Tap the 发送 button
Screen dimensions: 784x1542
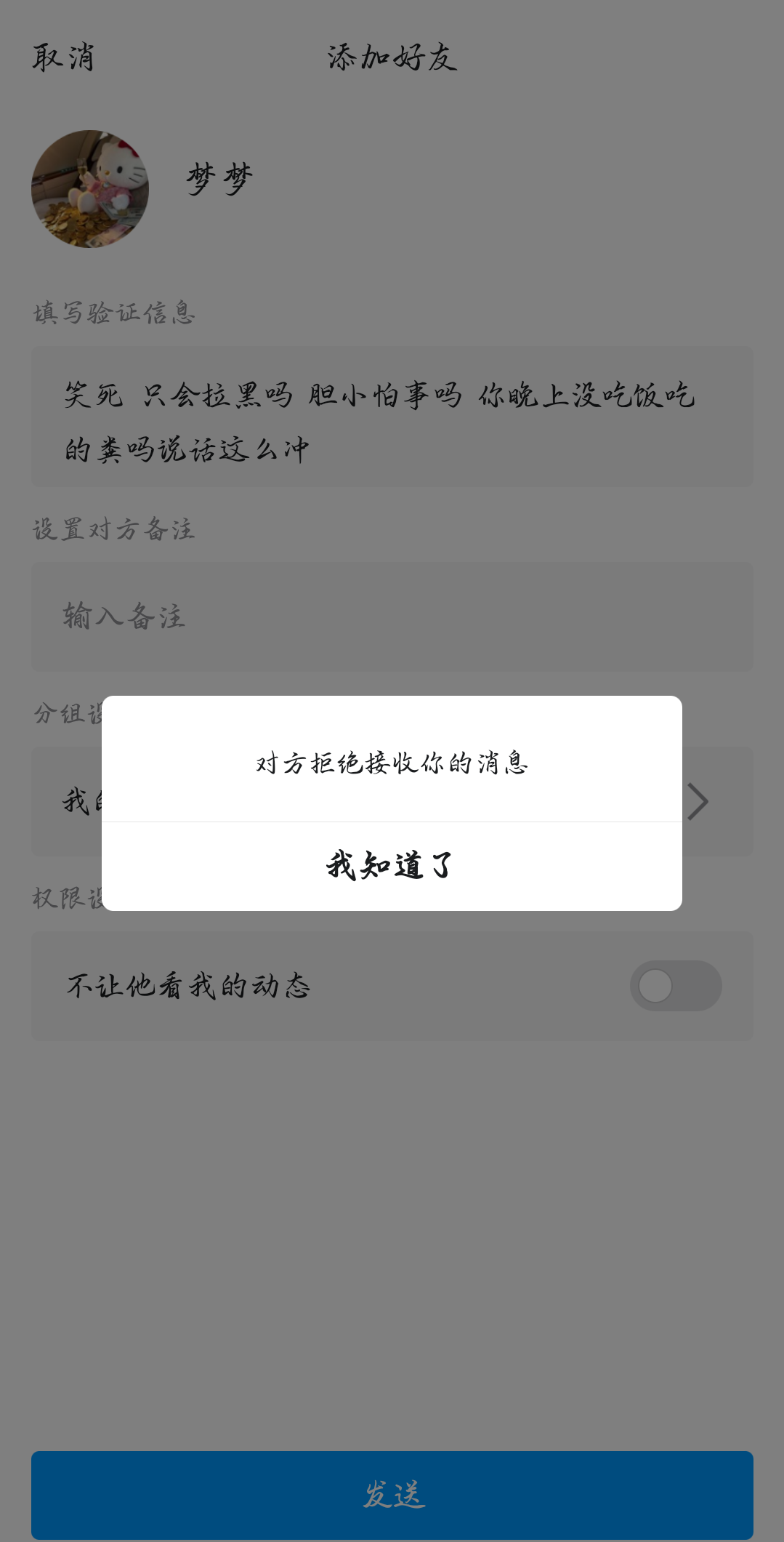[x=392, y=1494]
